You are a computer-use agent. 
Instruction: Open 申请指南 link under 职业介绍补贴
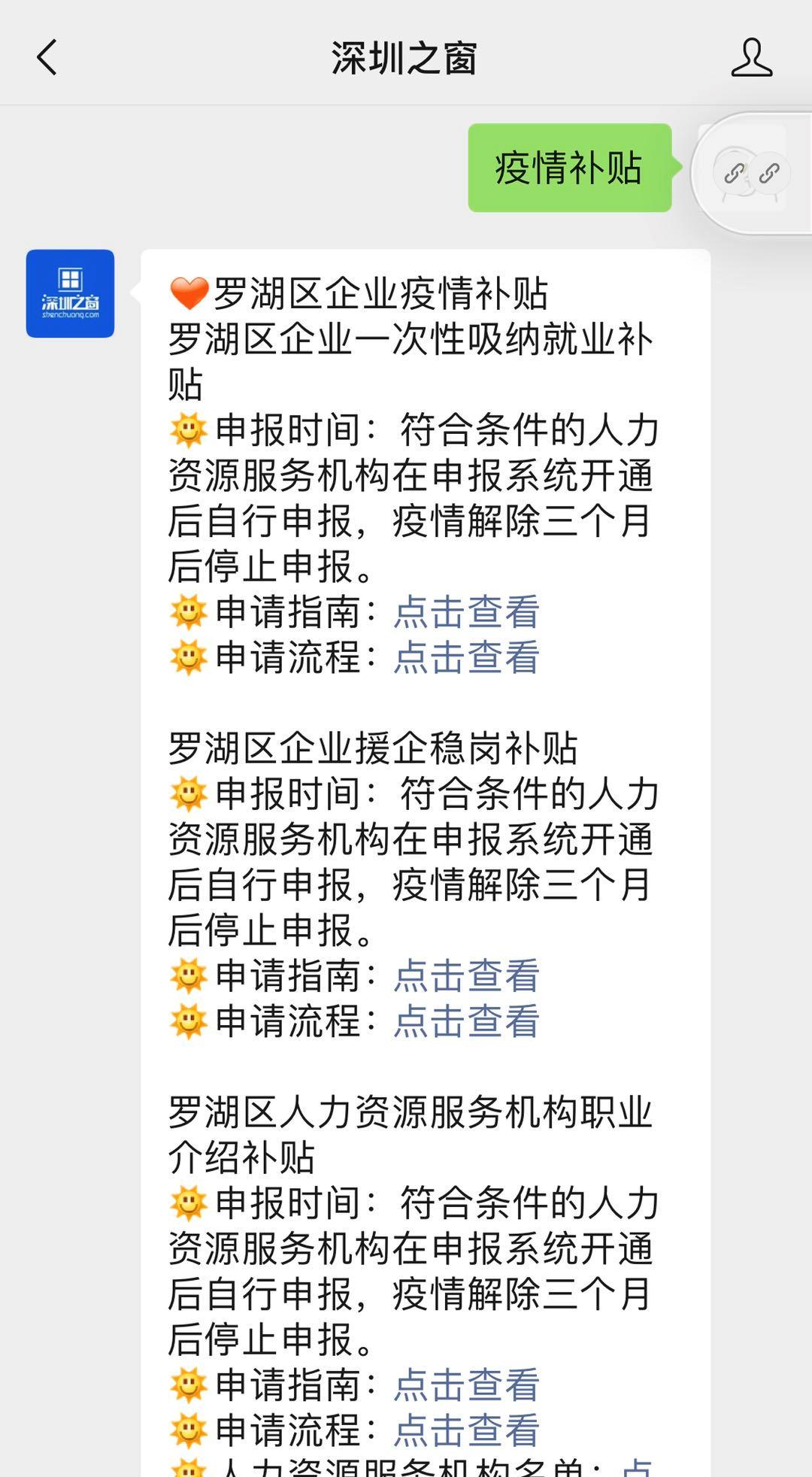pos(467,1384)
